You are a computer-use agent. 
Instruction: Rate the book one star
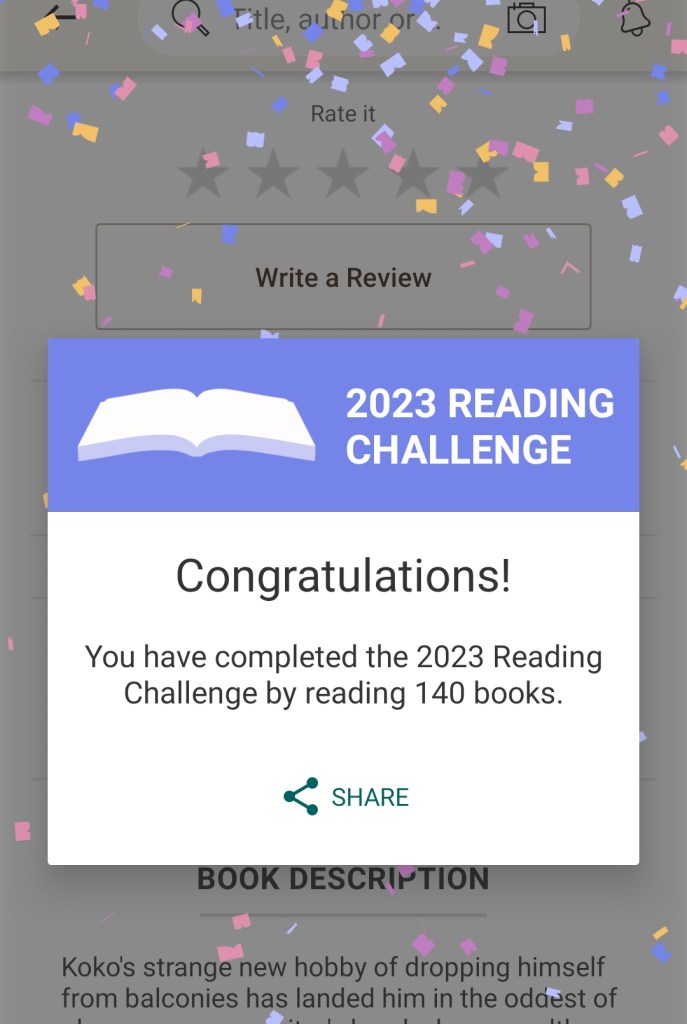click(203, 174)
